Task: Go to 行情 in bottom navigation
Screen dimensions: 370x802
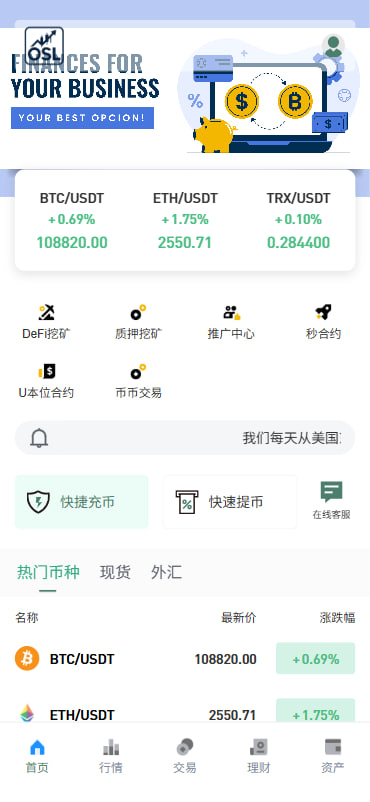Action: 111,756
